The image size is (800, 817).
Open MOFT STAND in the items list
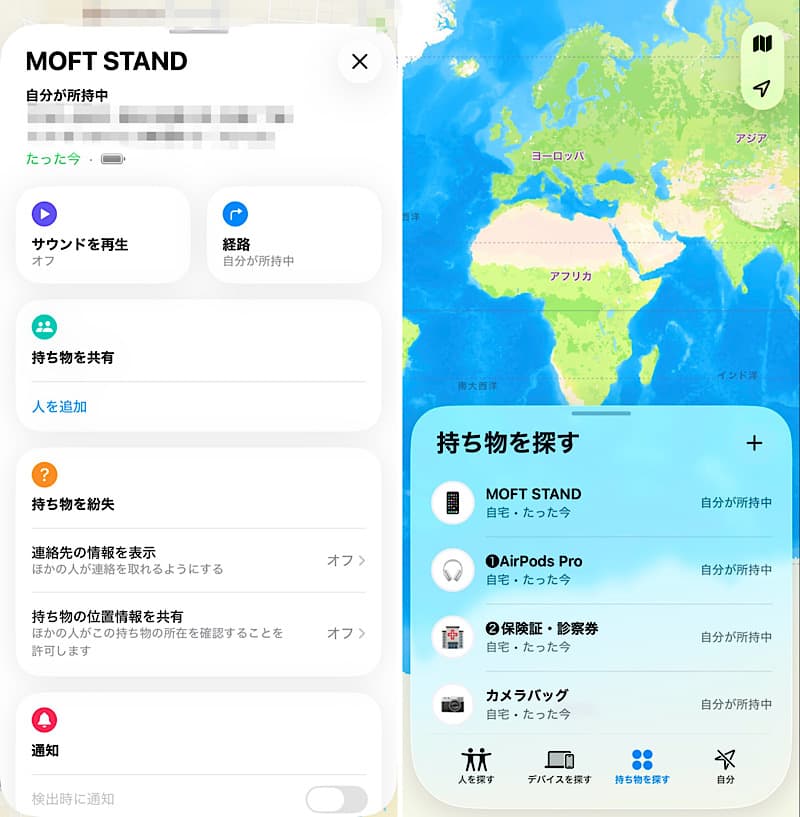600,502
